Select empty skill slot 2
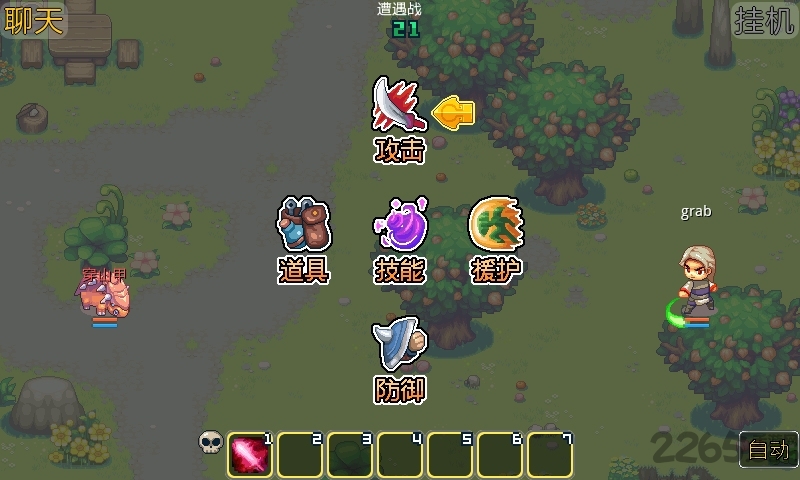Viewport: 800px width, 480px height. [300, 455]
